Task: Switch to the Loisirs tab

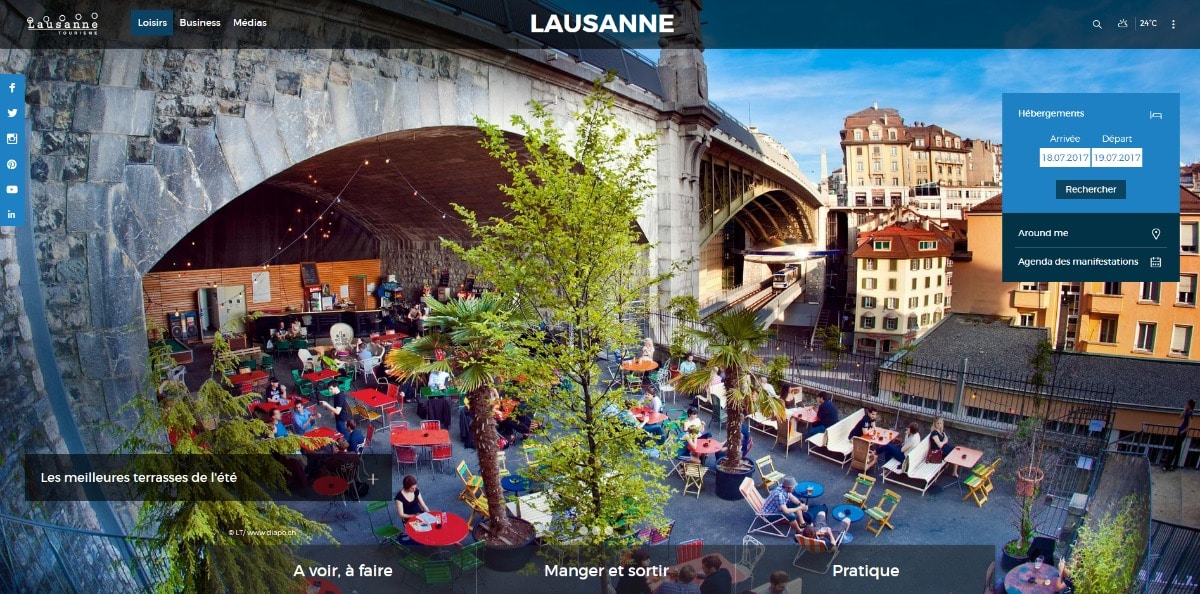Action: point(152,23)
